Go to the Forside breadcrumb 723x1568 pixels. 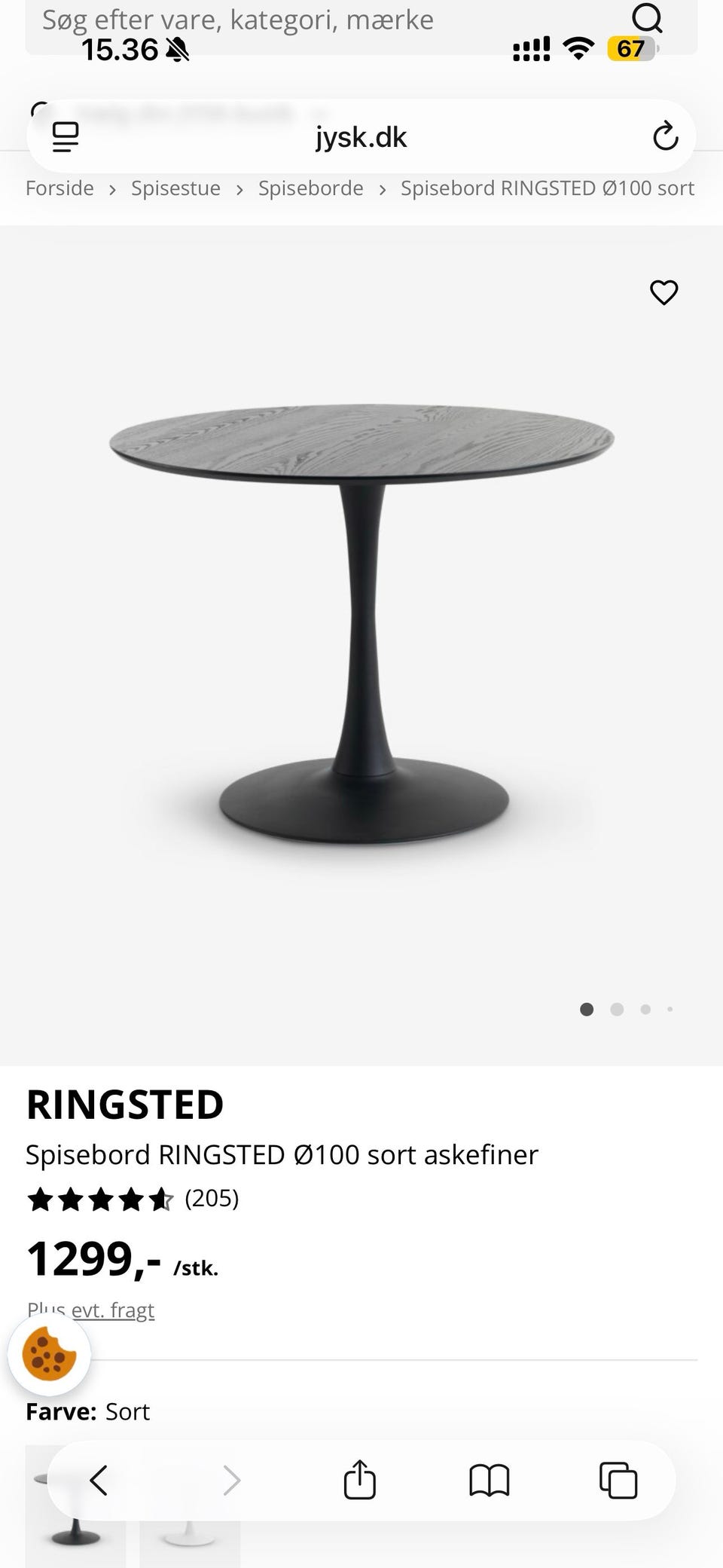[59, 188]
